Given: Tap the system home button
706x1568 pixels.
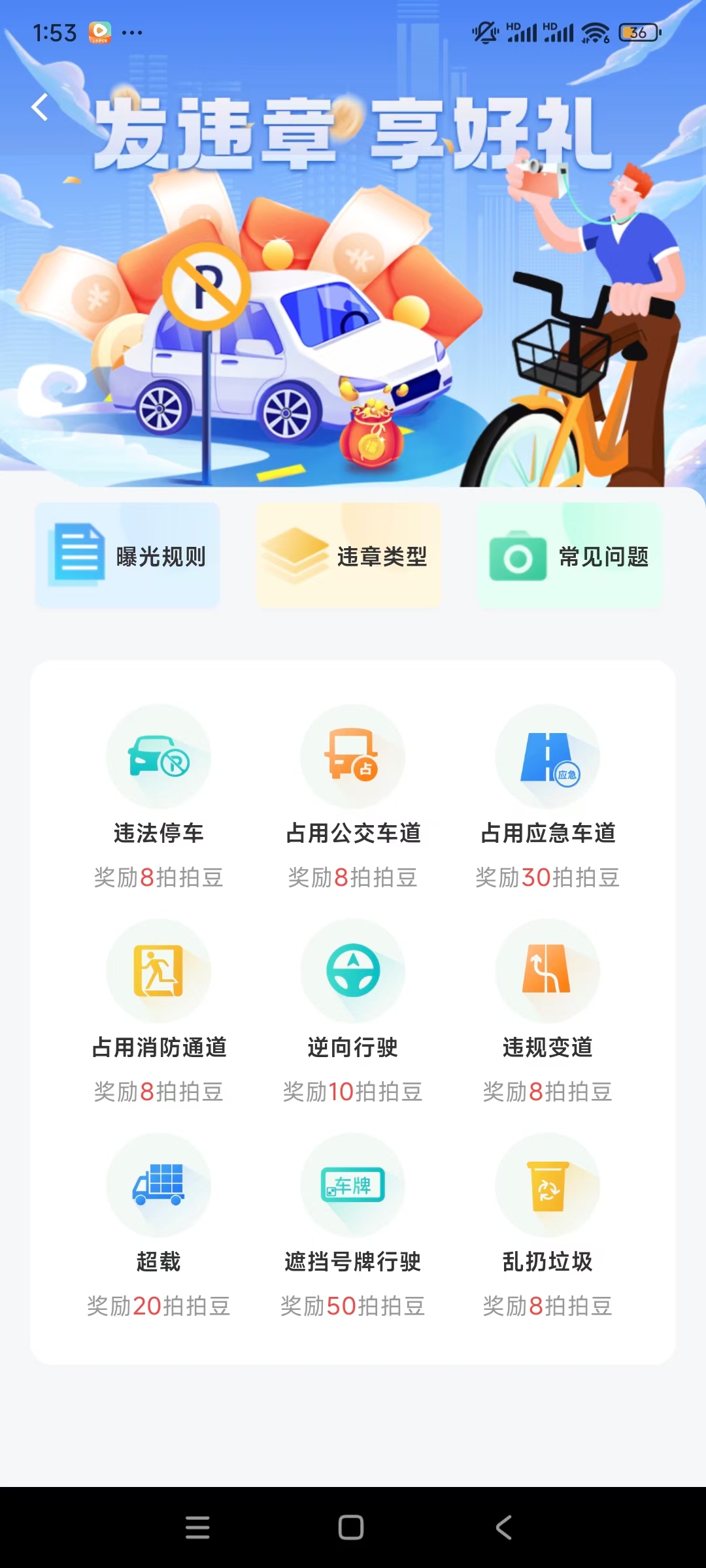Looking at the screenshot, I should tap(351, 1527).
